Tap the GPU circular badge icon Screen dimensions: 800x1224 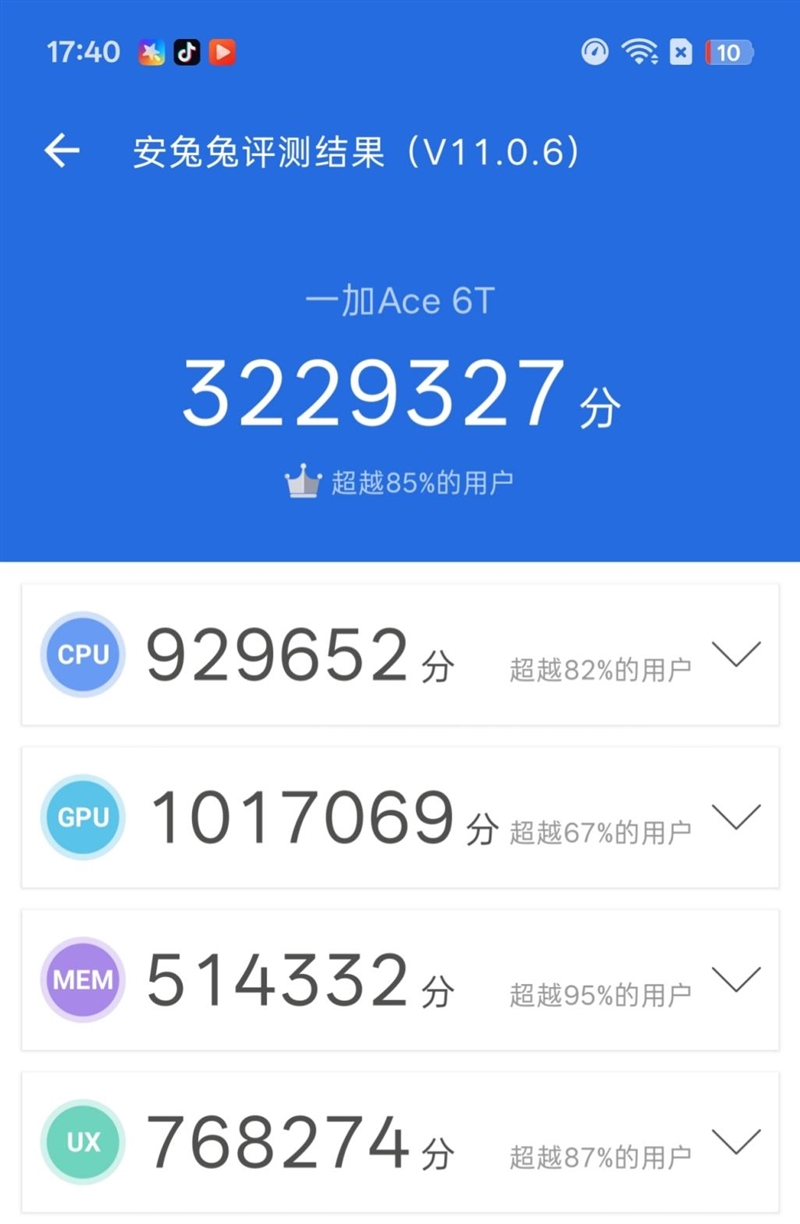tap(82, 818)
